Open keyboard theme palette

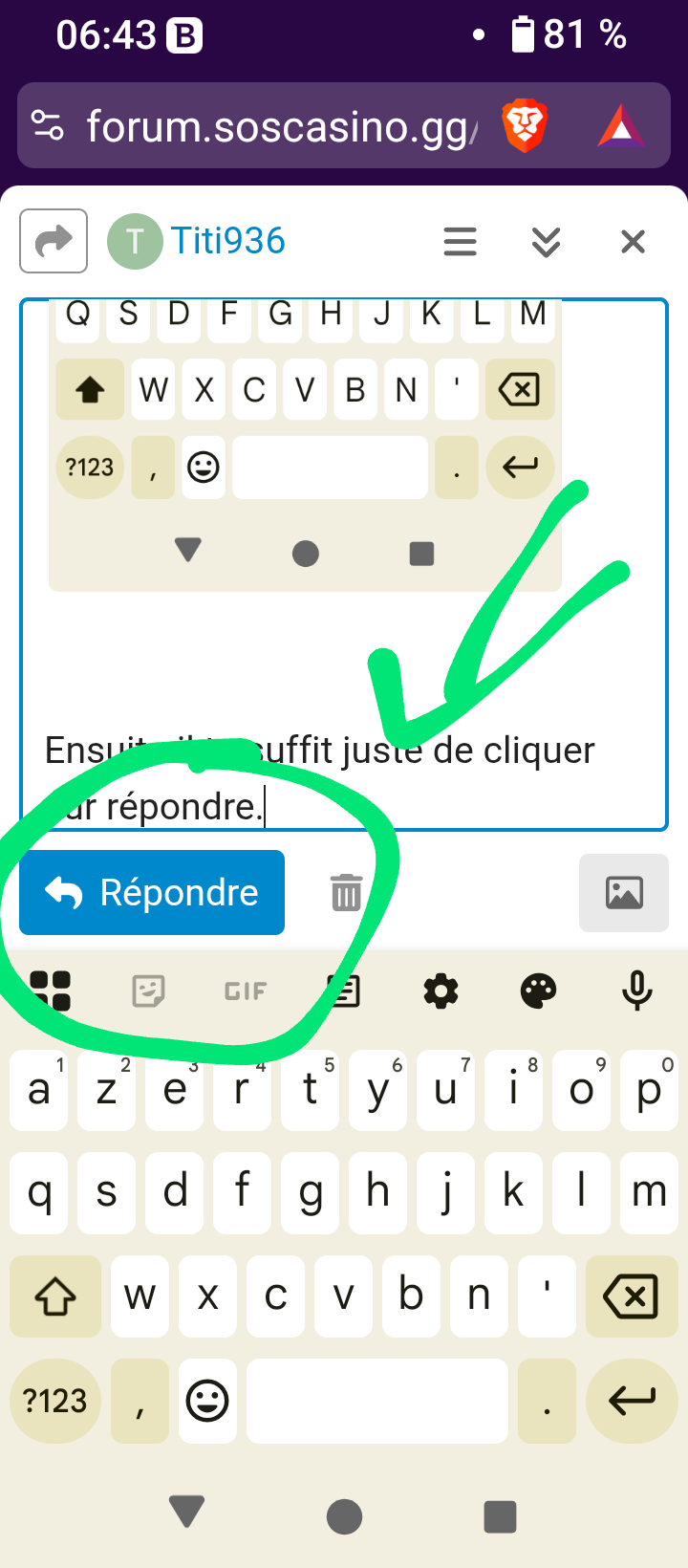pos(538,991)
